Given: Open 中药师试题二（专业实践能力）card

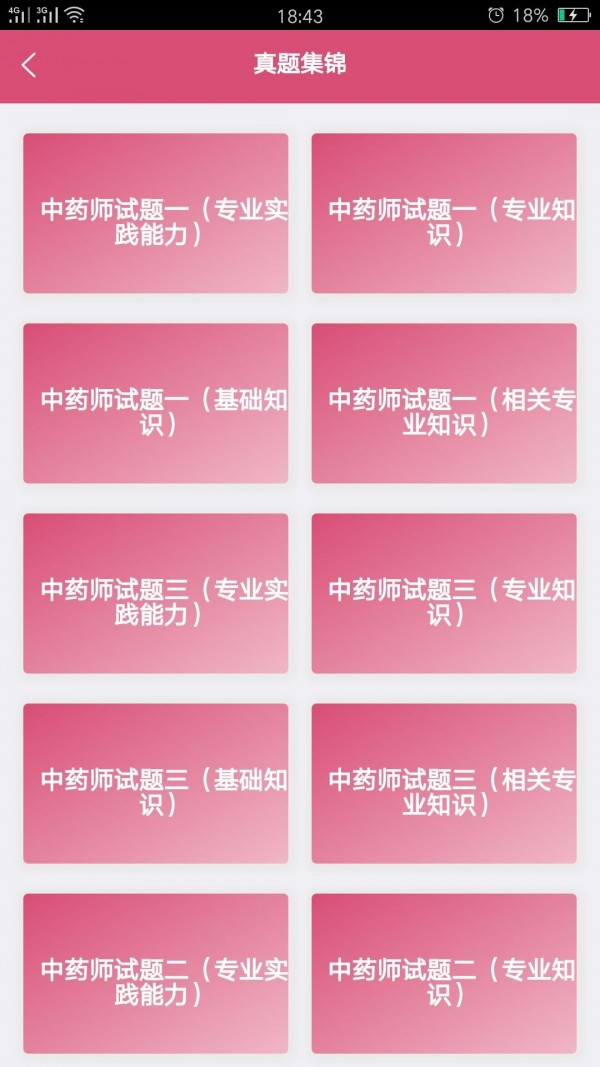Looking at the screenshot, I should (155, 973).
